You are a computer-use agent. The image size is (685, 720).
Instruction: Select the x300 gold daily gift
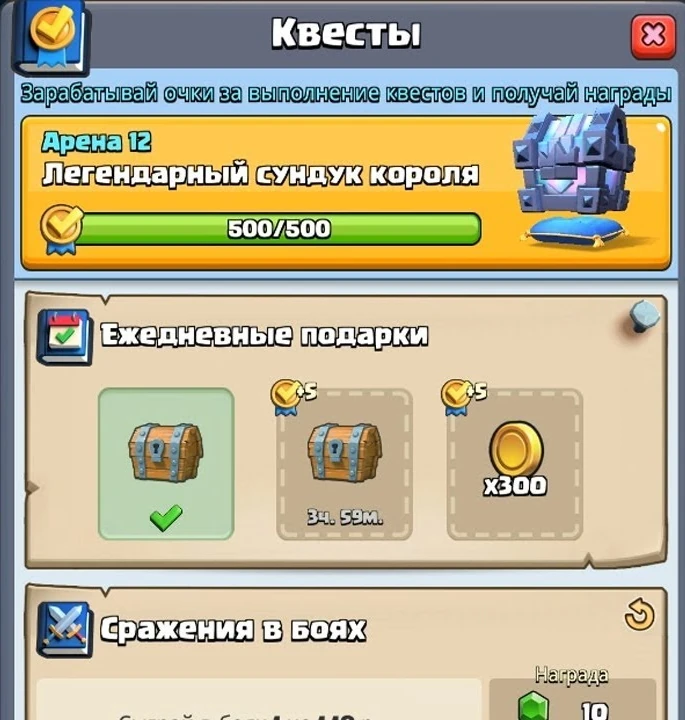[515, 464]
